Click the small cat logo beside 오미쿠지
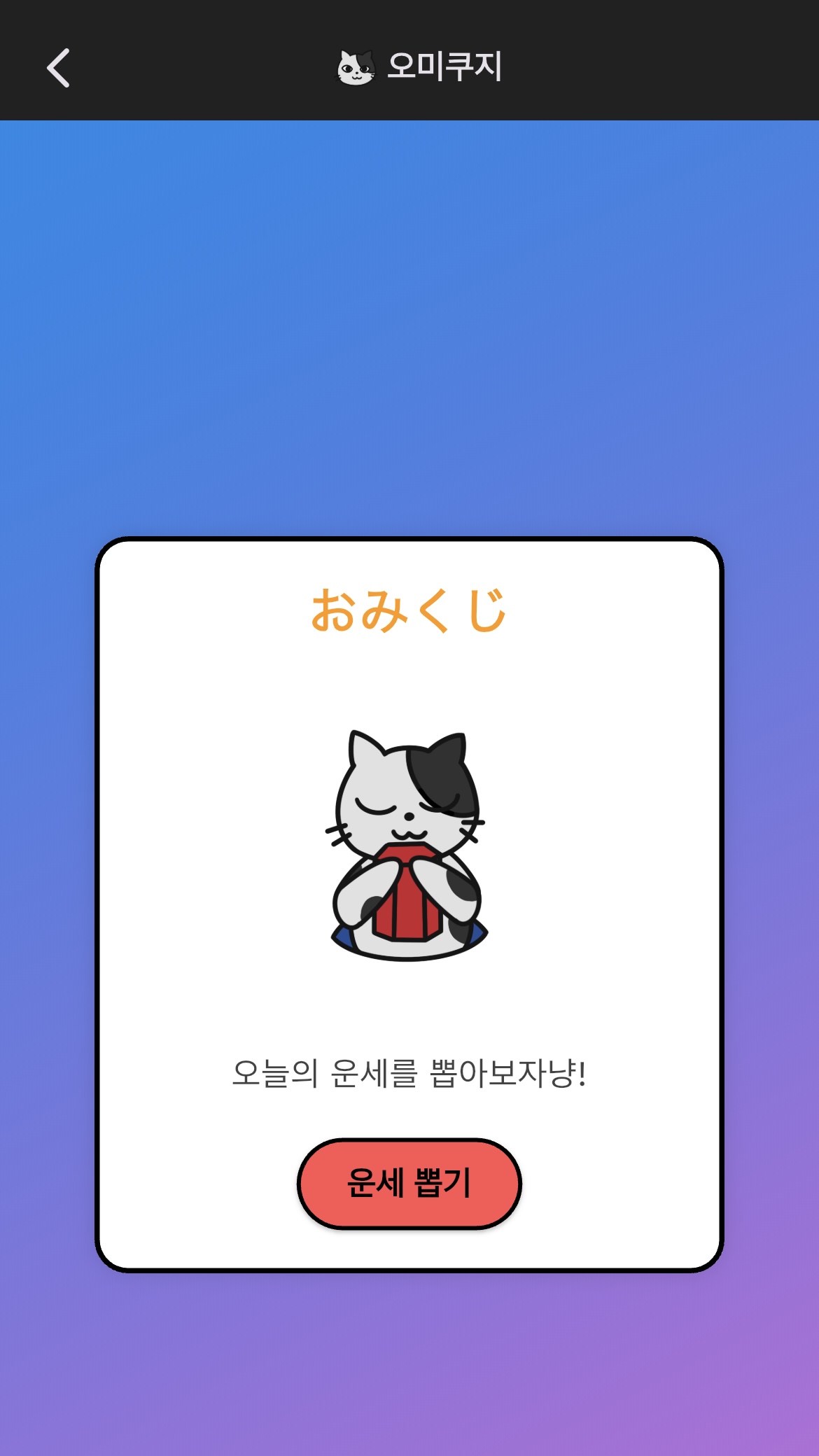 356,68
